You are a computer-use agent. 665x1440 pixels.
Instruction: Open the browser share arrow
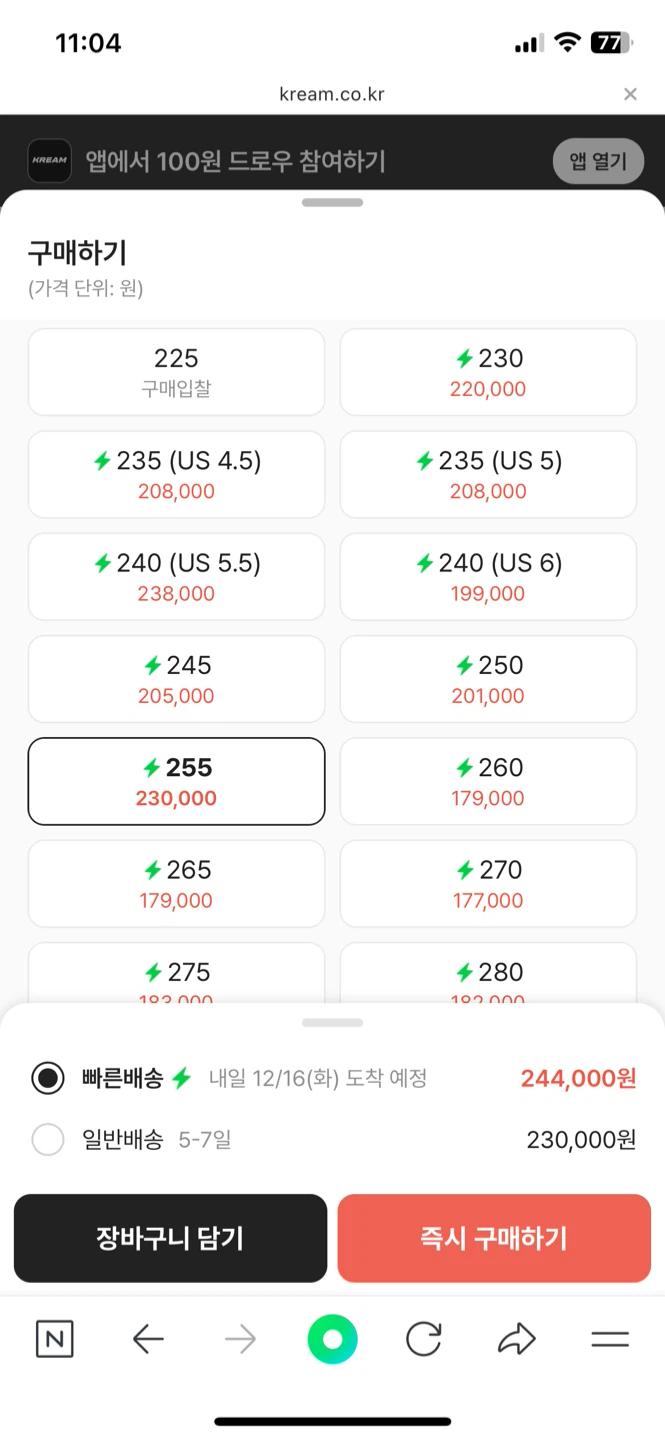point(517,1339)
